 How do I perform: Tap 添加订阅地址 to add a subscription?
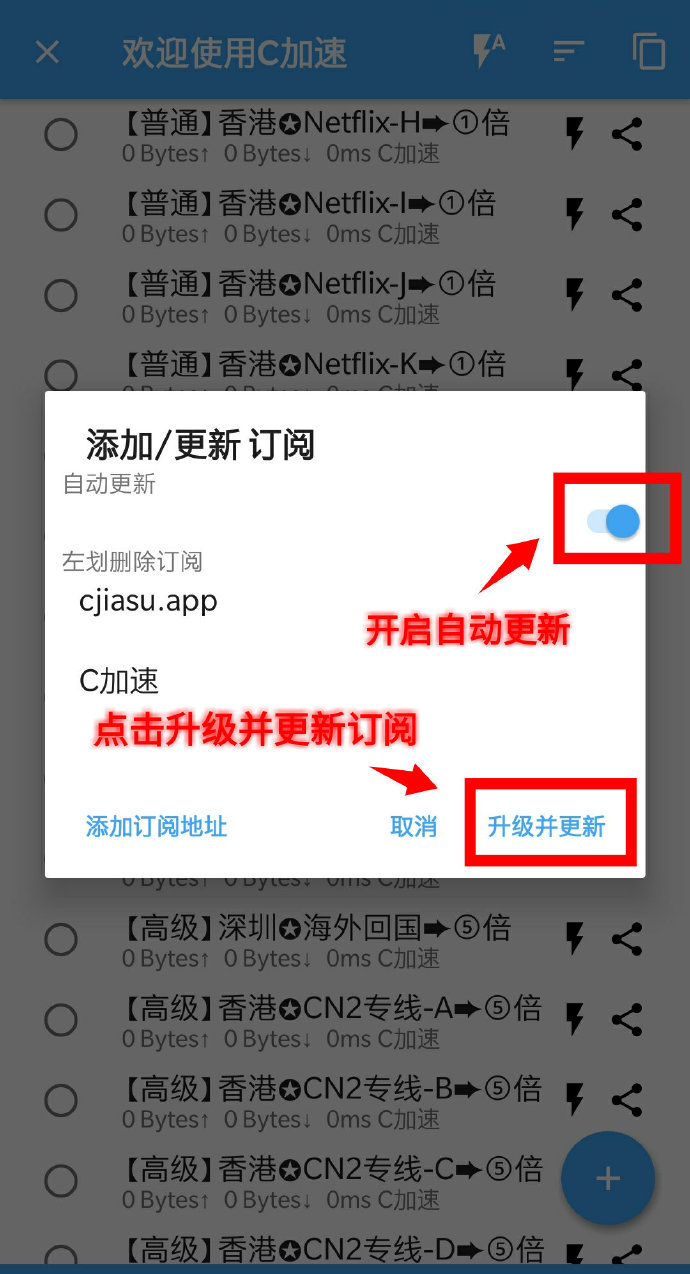[156, 826]
